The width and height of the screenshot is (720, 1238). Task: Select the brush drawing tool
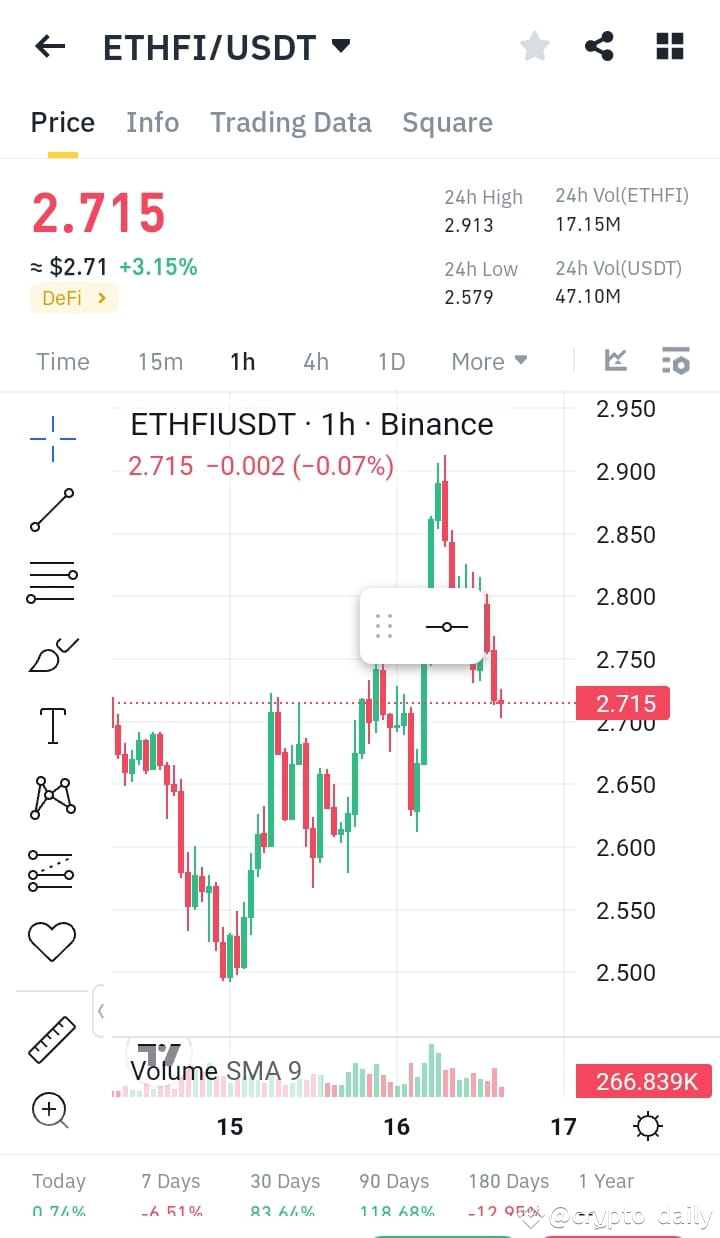[52, 654]
